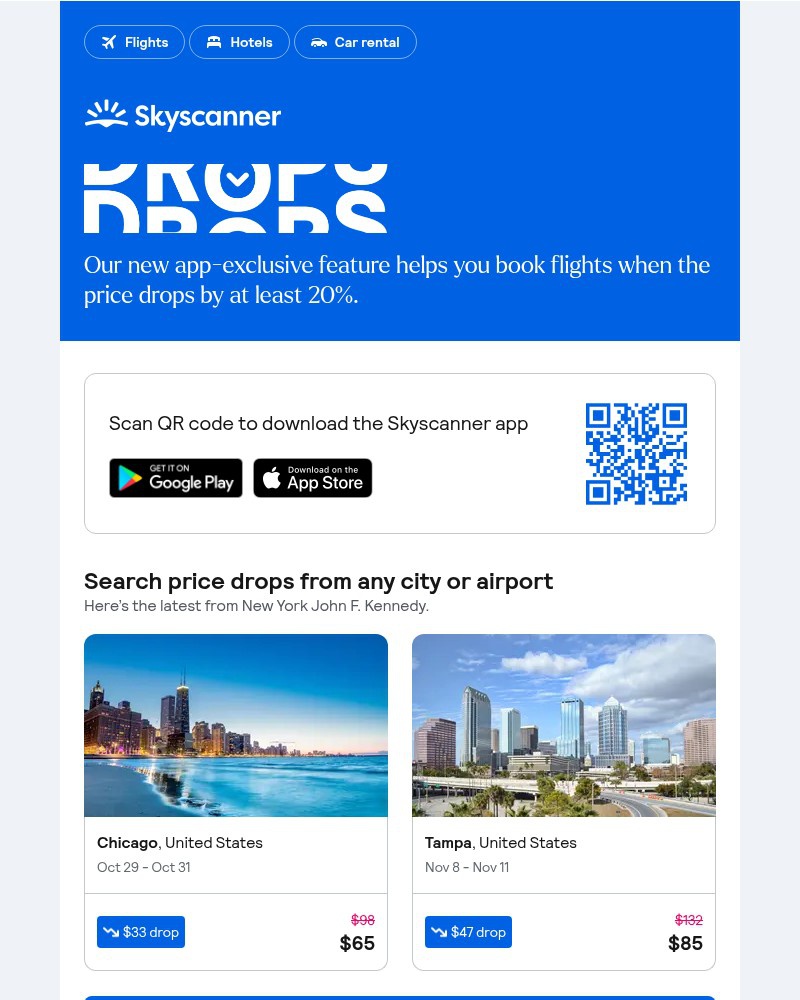Open the Car rental section

point(355,42)
